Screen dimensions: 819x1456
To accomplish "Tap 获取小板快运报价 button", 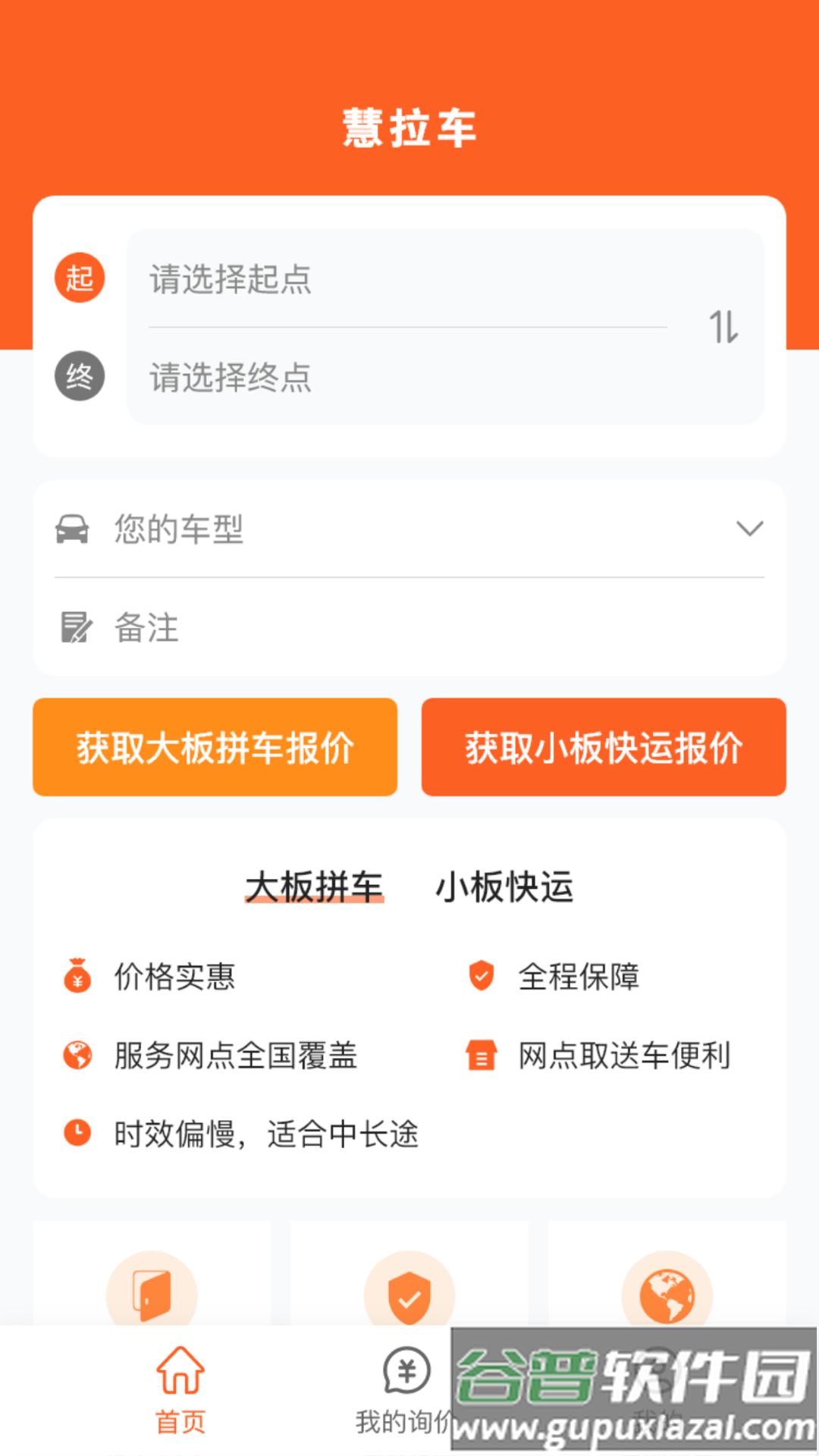I will (x=604, y=747).
